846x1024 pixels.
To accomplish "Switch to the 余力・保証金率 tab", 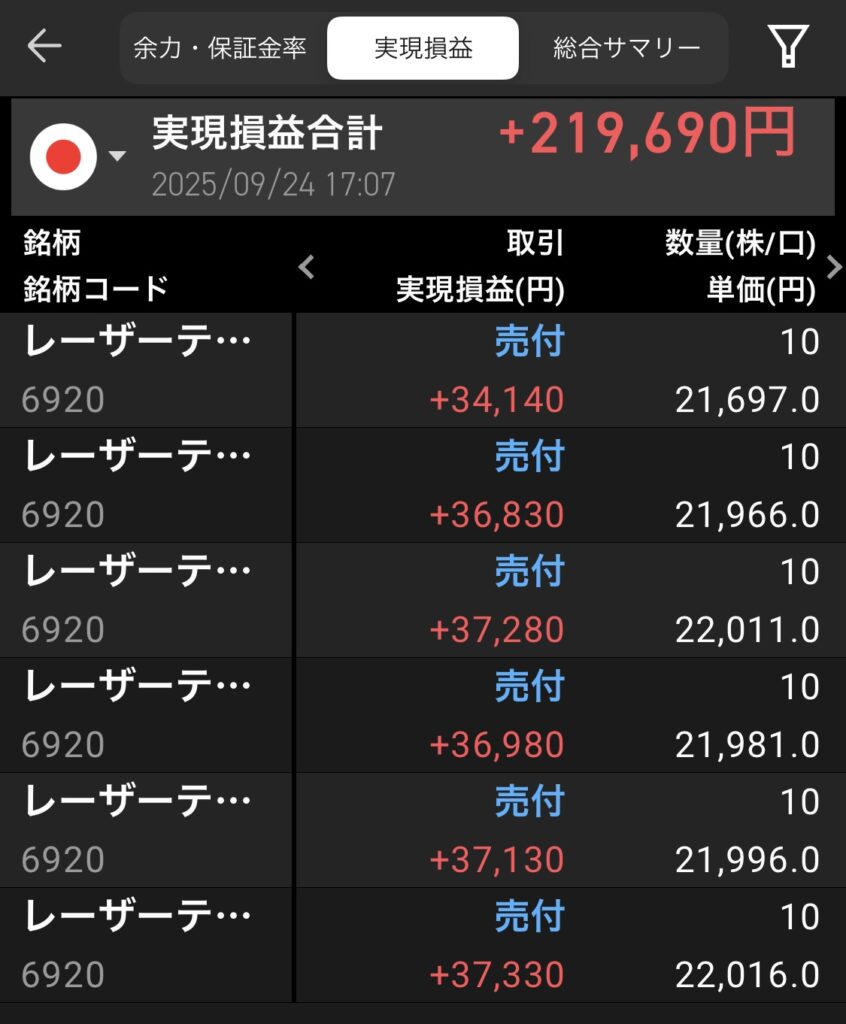I will click(219, 47).
